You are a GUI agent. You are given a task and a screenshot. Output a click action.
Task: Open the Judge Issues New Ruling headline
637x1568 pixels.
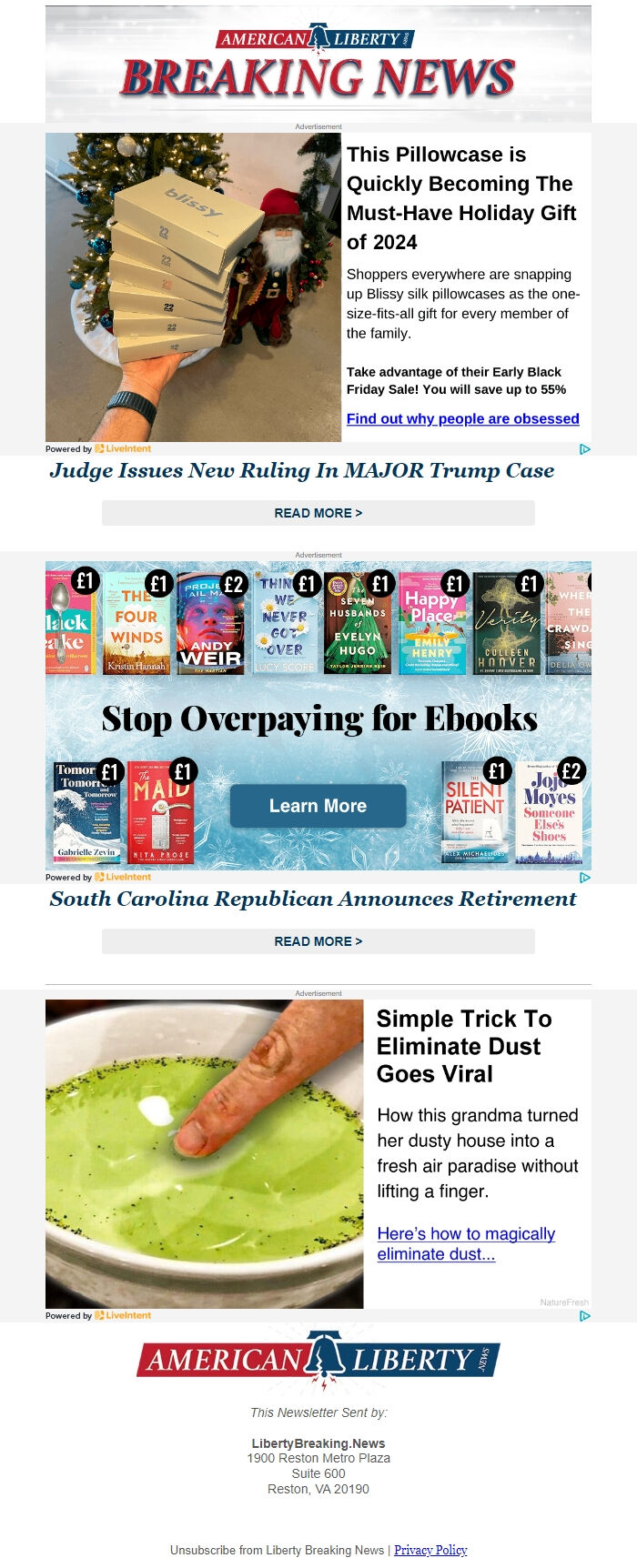pyautogui.click(x=301, y=471)
